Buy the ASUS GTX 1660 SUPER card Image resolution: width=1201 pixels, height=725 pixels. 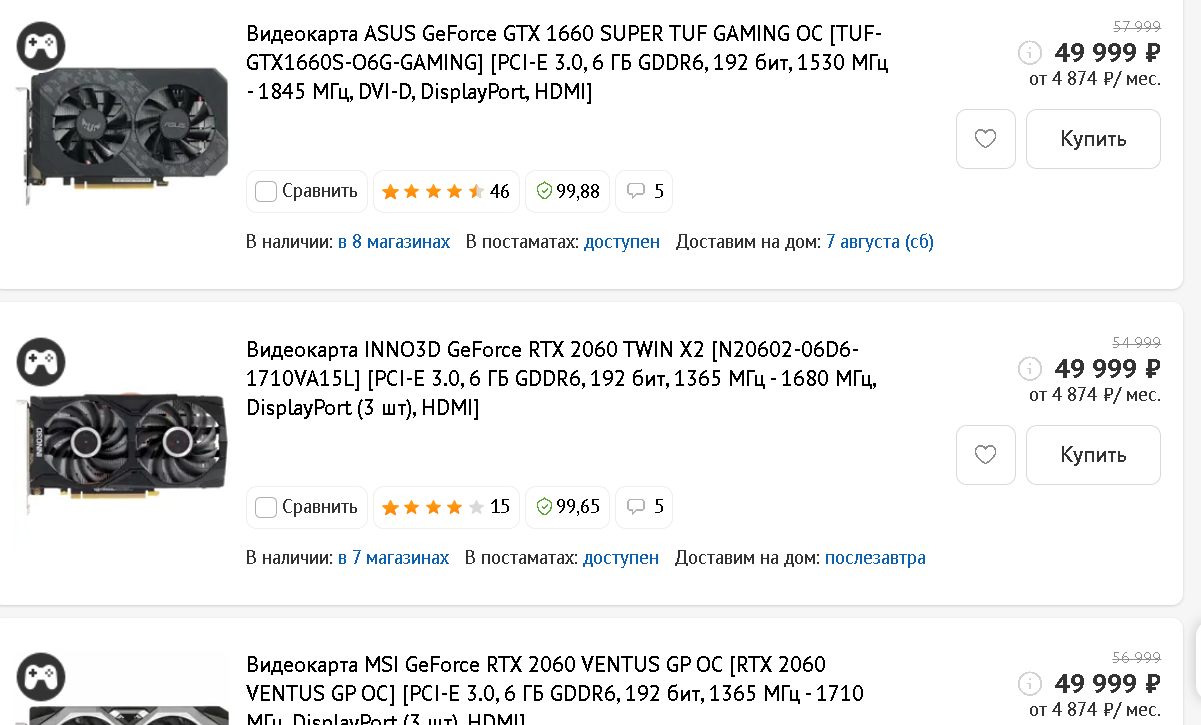click(x=1093, y=139)
